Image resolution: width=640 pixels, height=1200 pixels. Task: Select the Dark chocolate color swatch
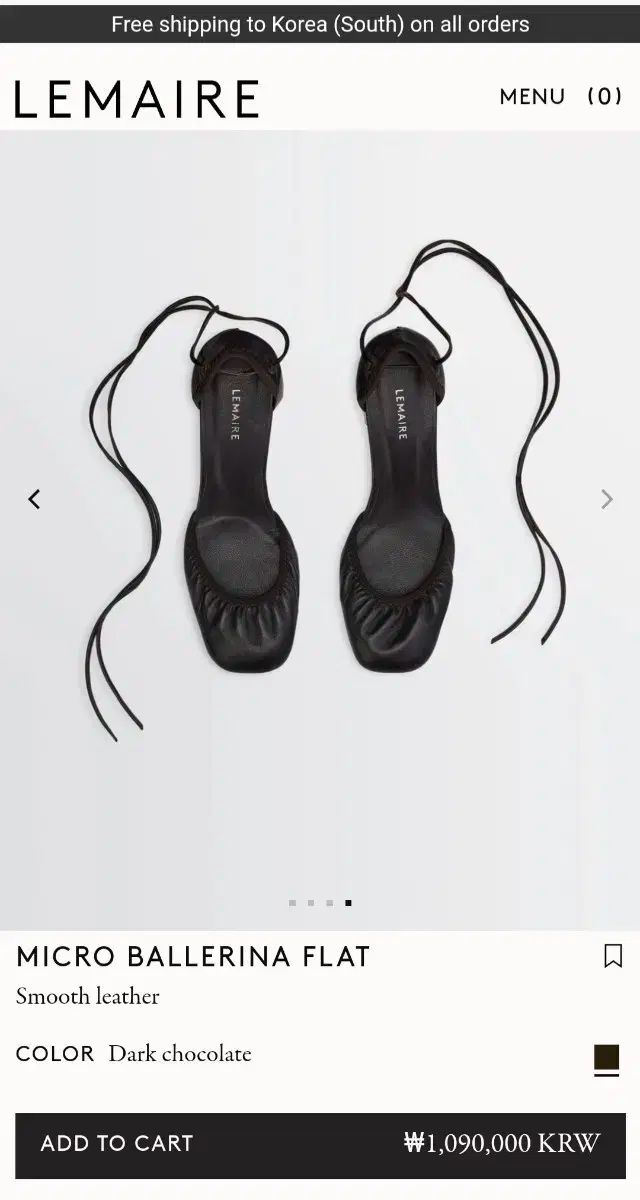click(606, 1057)
